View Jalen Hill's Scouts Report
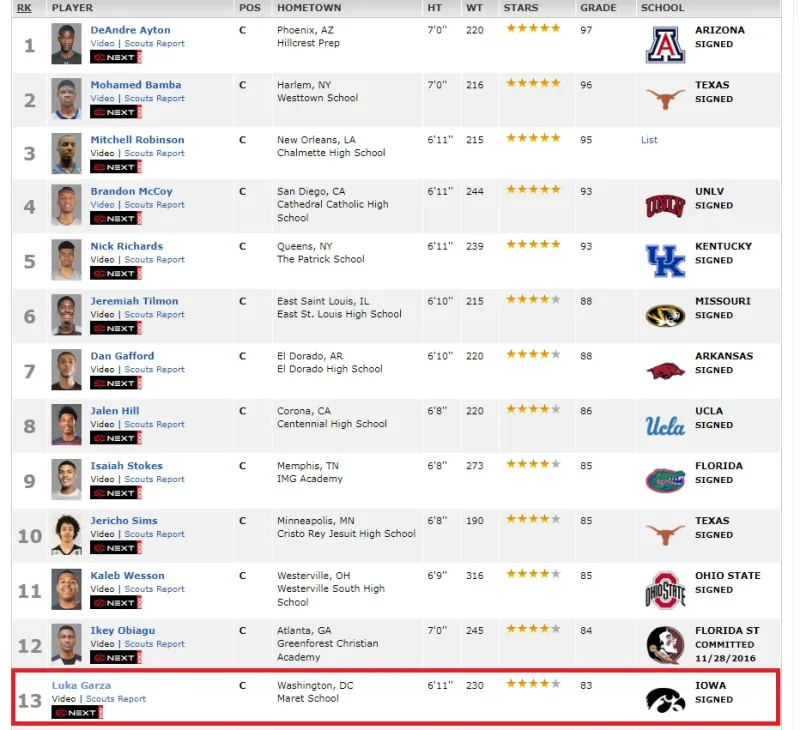 [154, 425]
